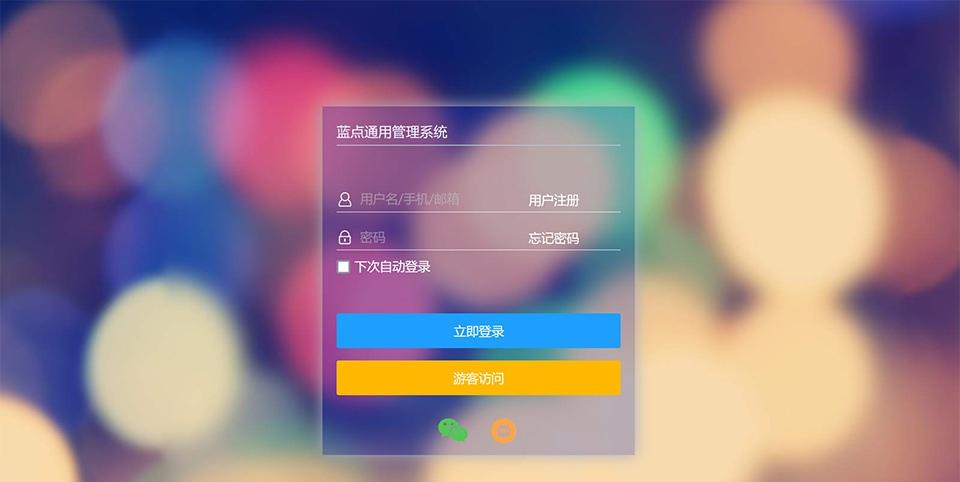Log in with the green WeChat icon
The width and height of the screenshot is (960, 482).
pos(453,430)
